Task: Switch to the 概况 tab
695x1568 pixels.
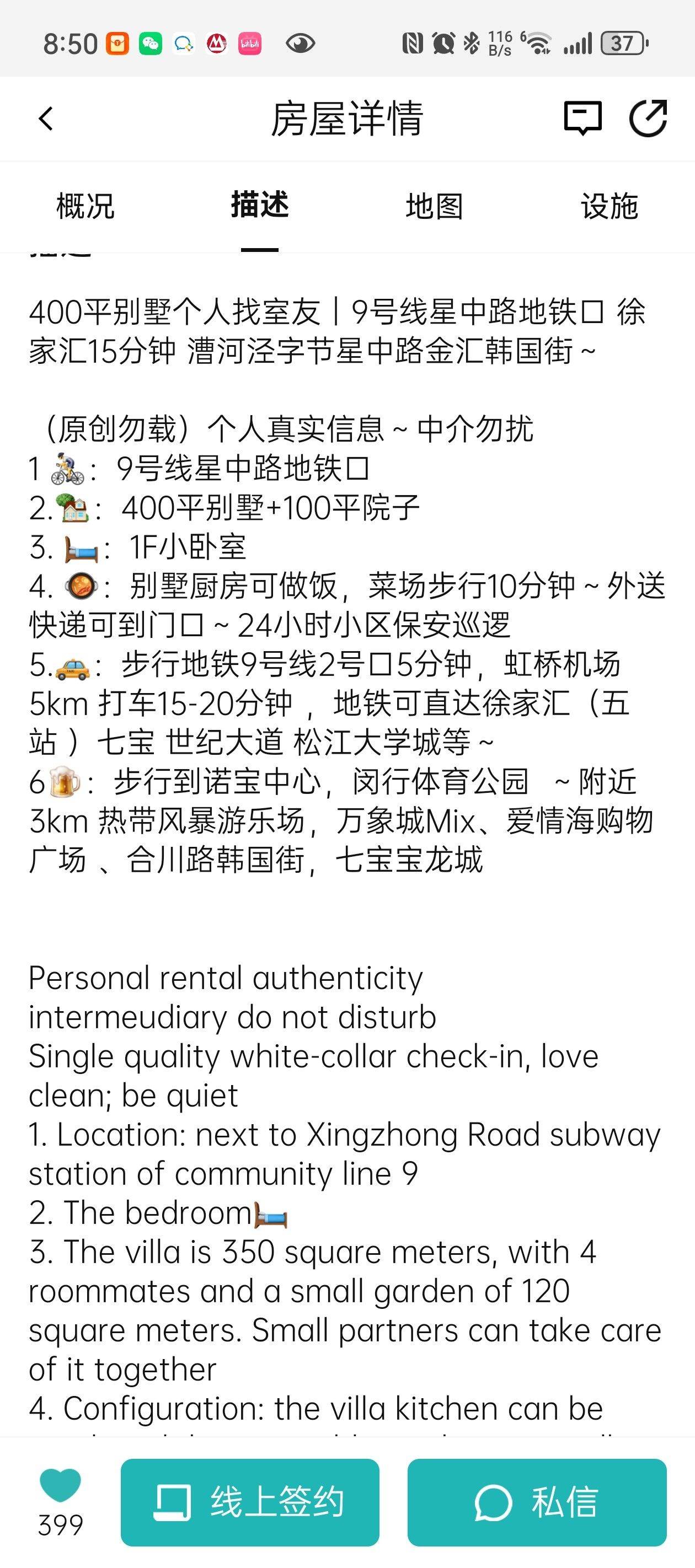Action: point(85,206)
